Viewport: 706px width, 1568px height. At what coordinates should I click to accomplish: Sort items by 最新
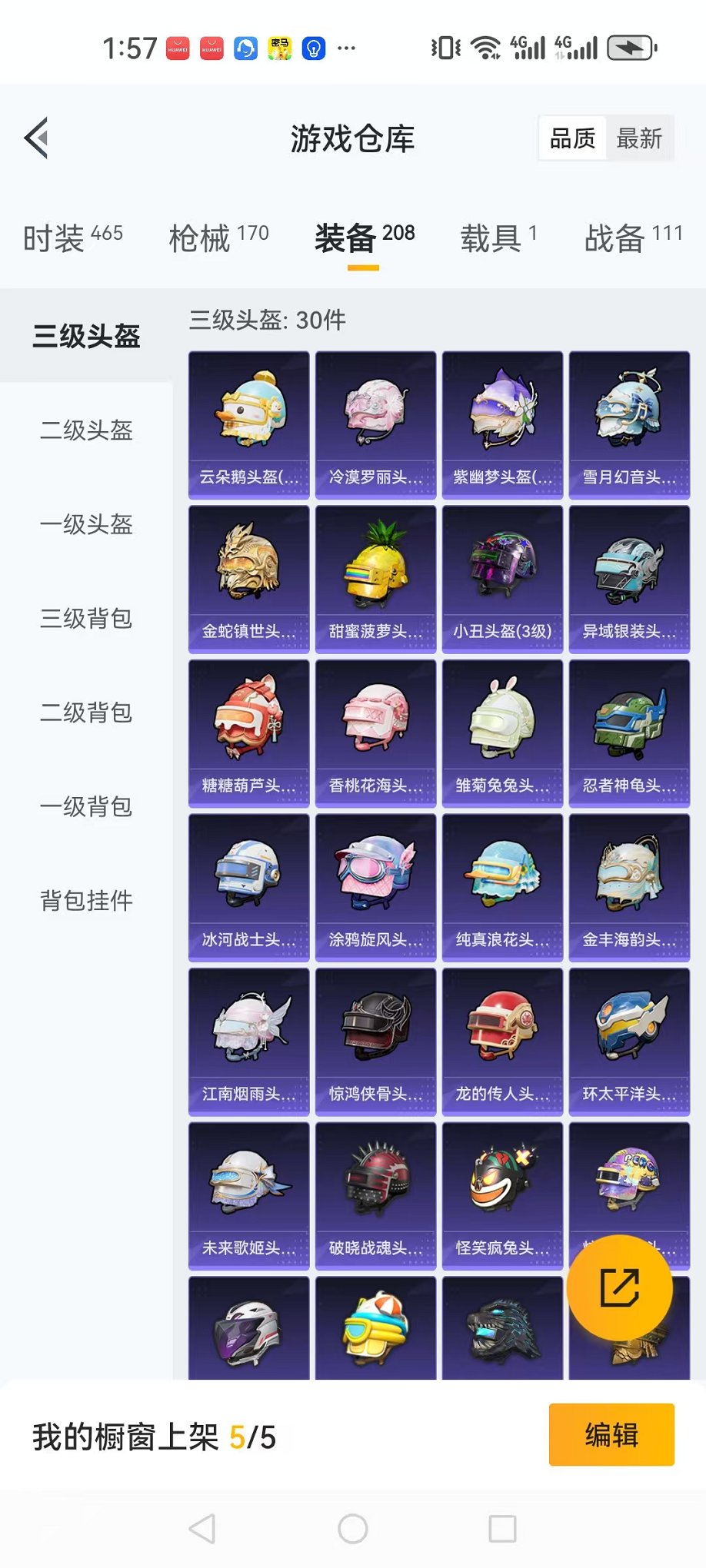point(639,138)
